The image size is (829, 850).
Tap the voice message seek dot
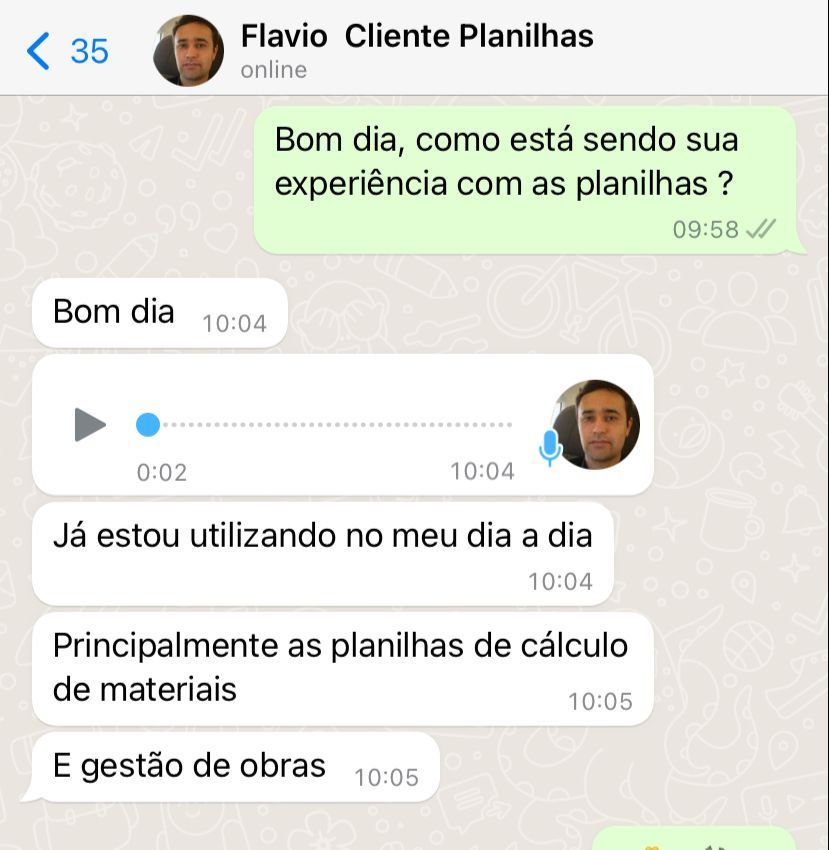pyautogui.click(x=148, y=425)
